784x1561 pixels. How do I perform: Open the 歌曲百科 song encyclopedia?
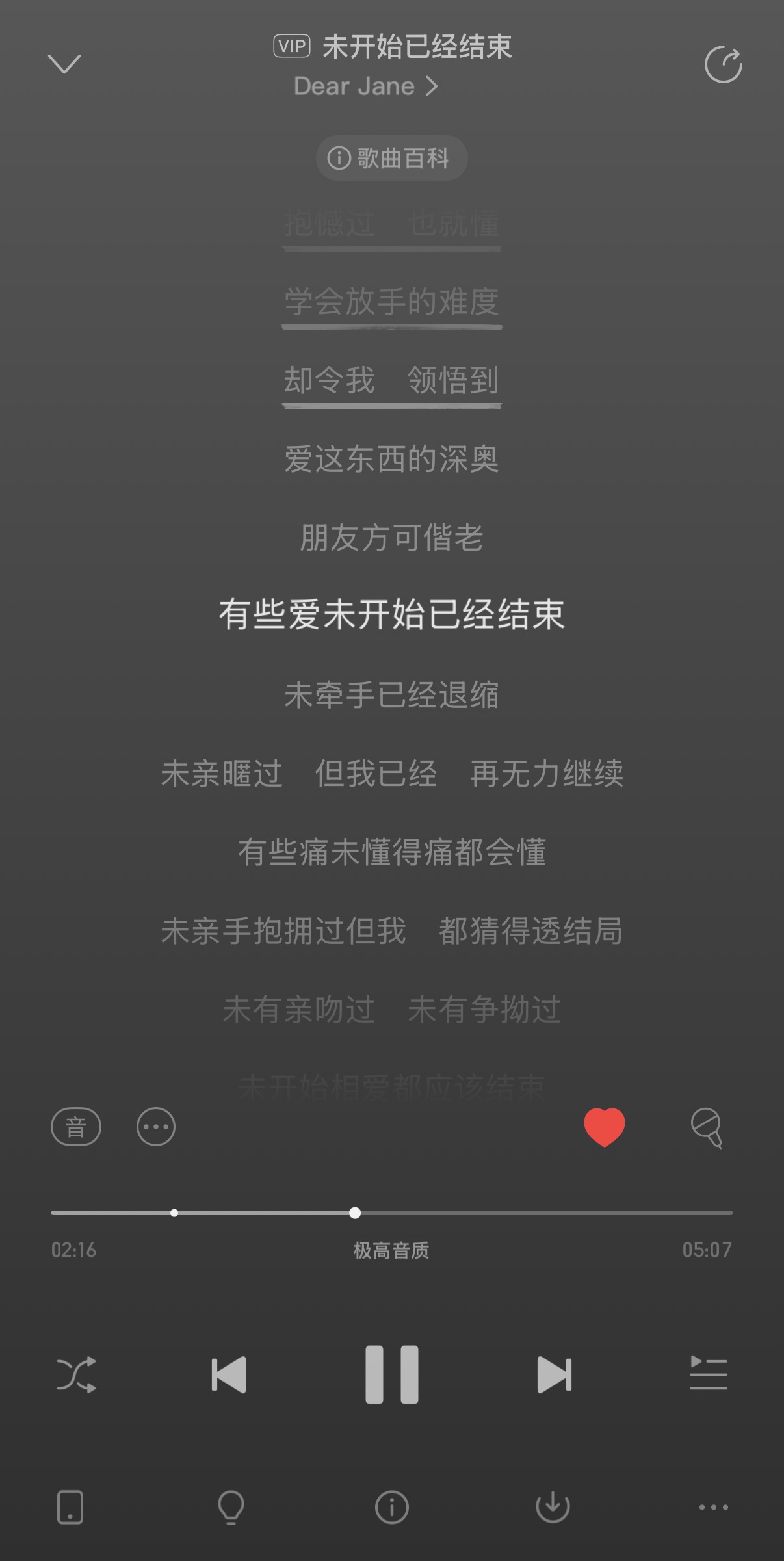[x=391, y=158]
